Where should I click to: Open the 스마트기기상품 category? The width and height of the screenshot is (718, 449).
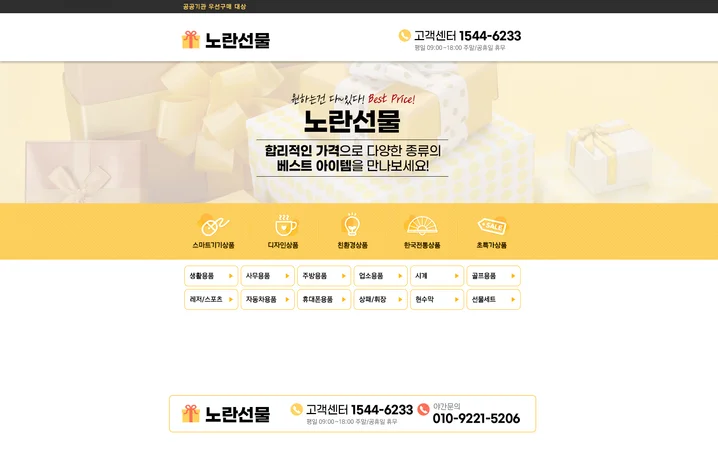tap(213, 231)
